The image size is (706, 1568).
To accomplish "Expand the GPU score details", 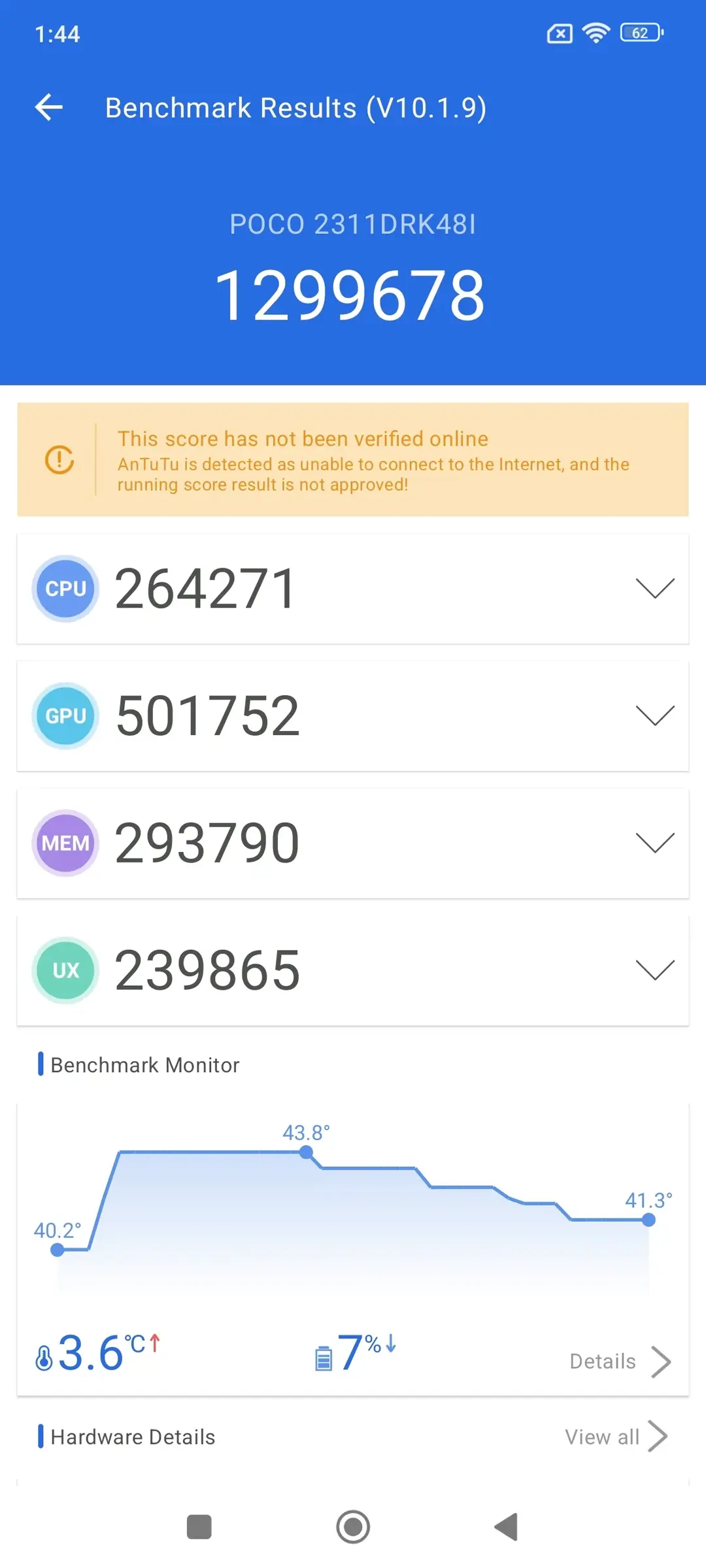I will 655,716.
